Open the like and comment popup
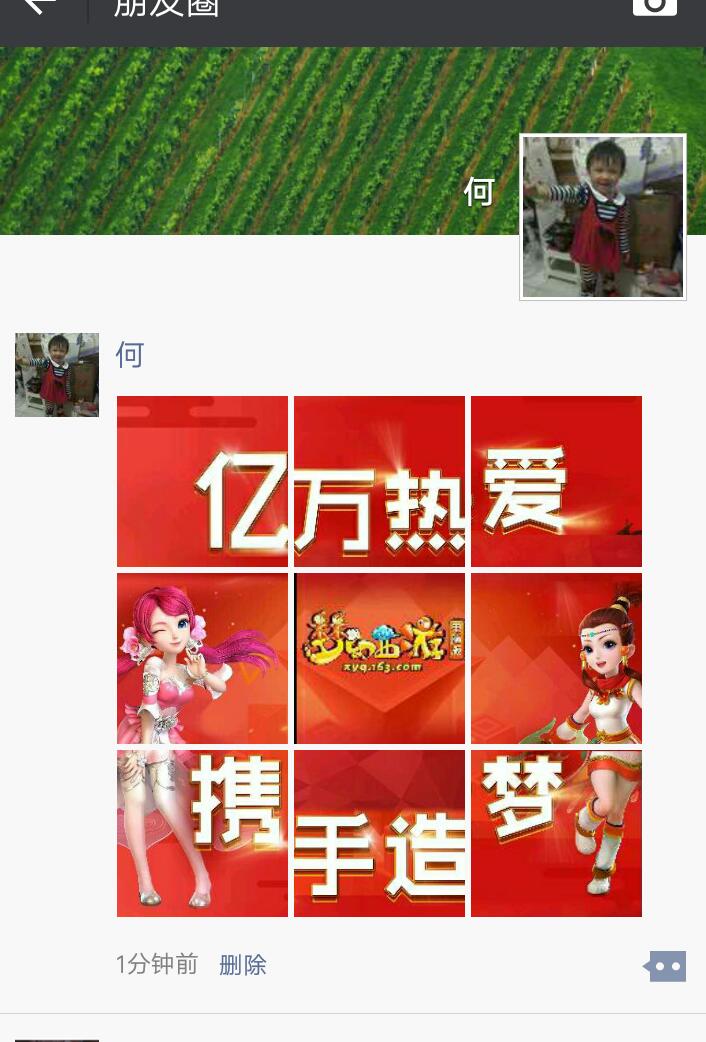 click(x=667, y=966)
